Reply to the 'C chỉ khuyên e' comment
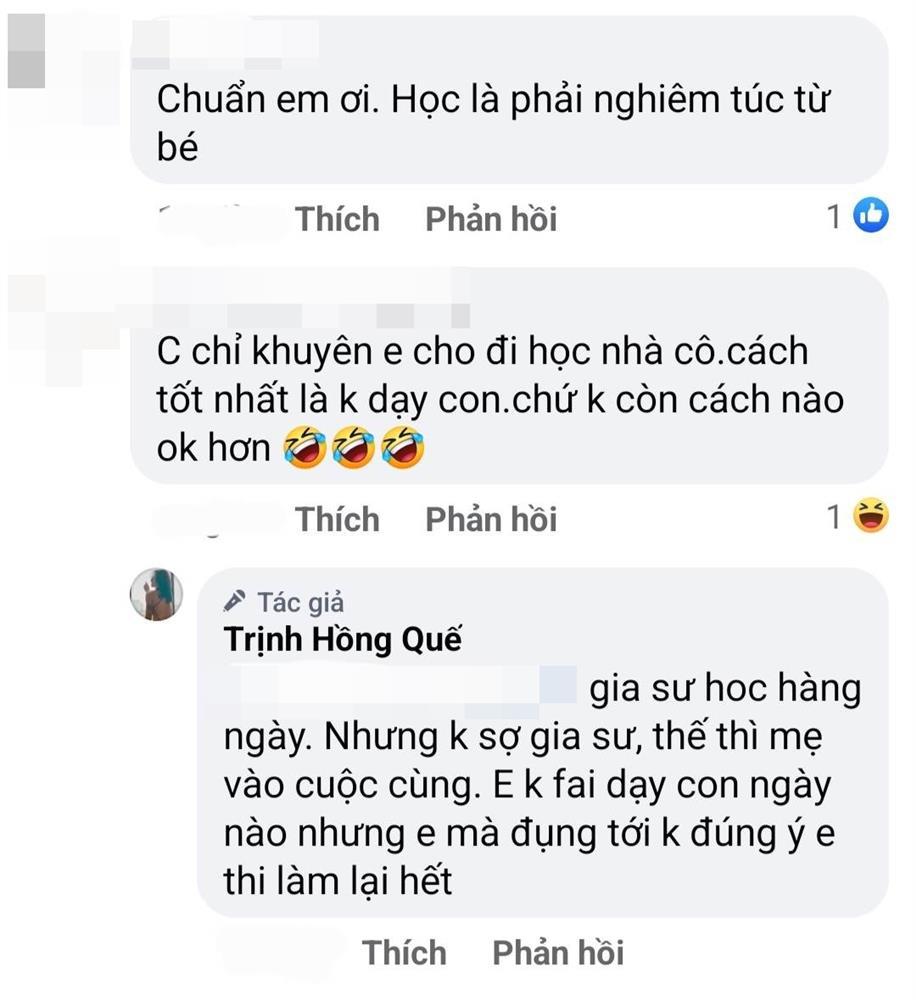 (491, 519)
